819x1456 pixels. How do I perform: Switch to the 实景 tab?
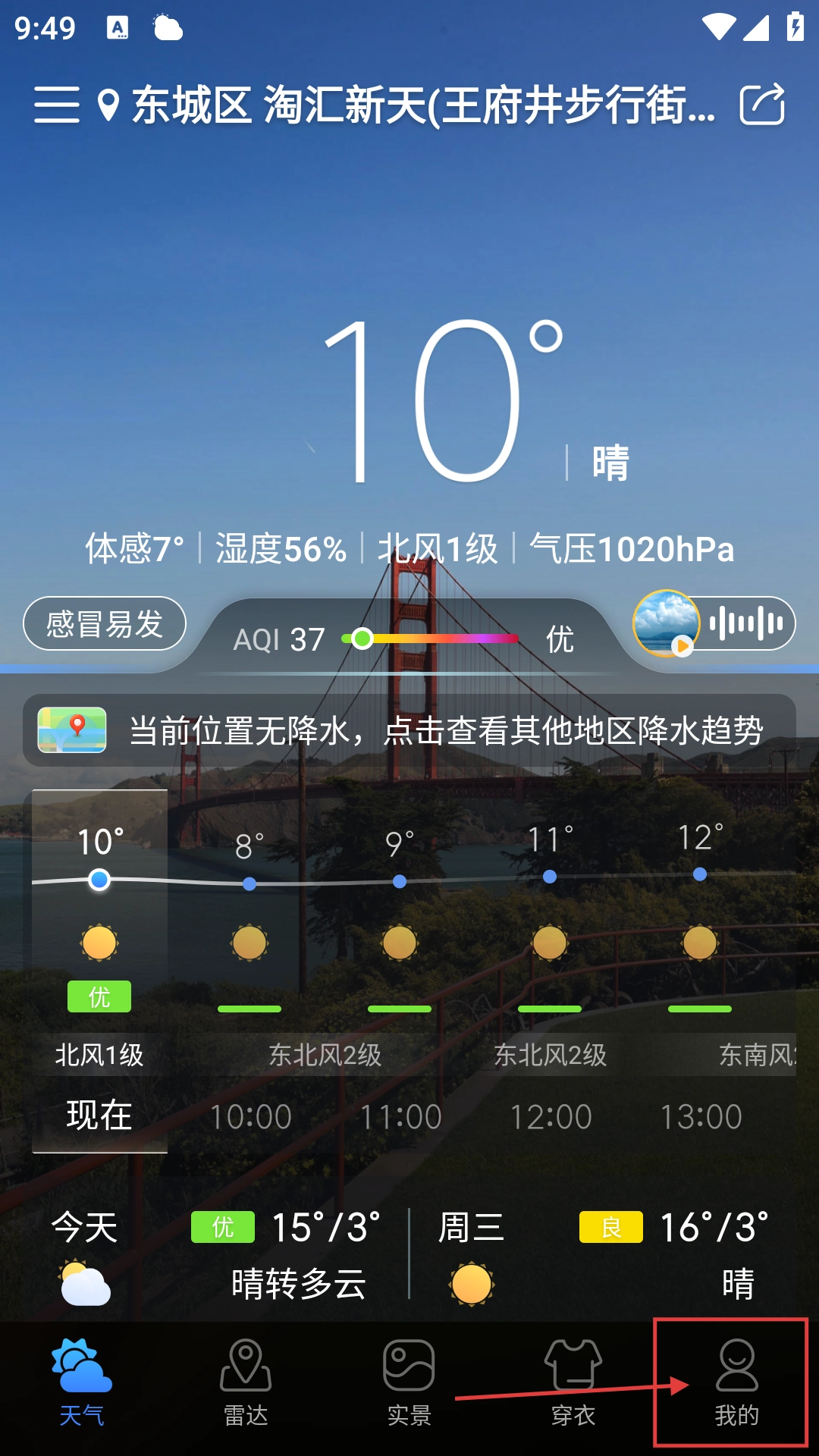point(409,1383)
